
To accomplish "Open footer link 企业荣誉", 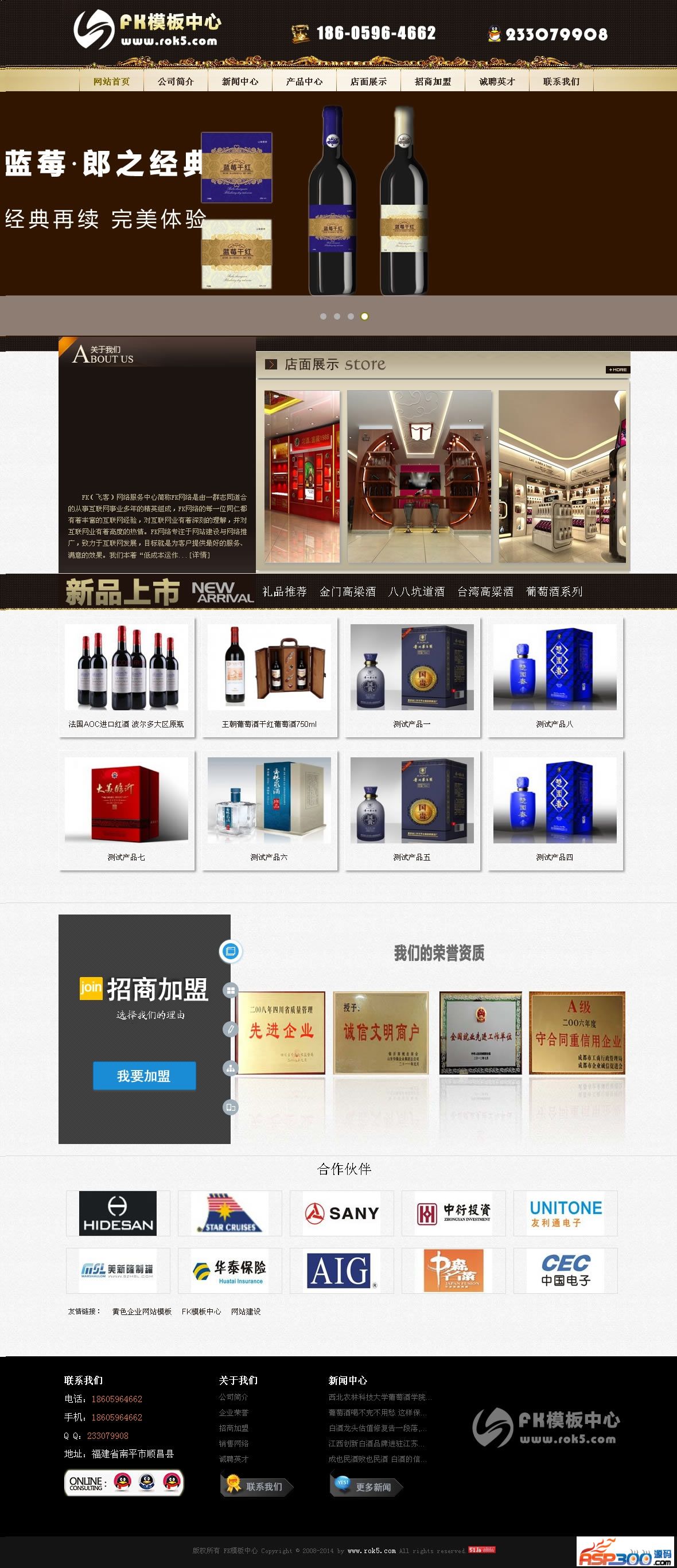I will coord(234,1412).
